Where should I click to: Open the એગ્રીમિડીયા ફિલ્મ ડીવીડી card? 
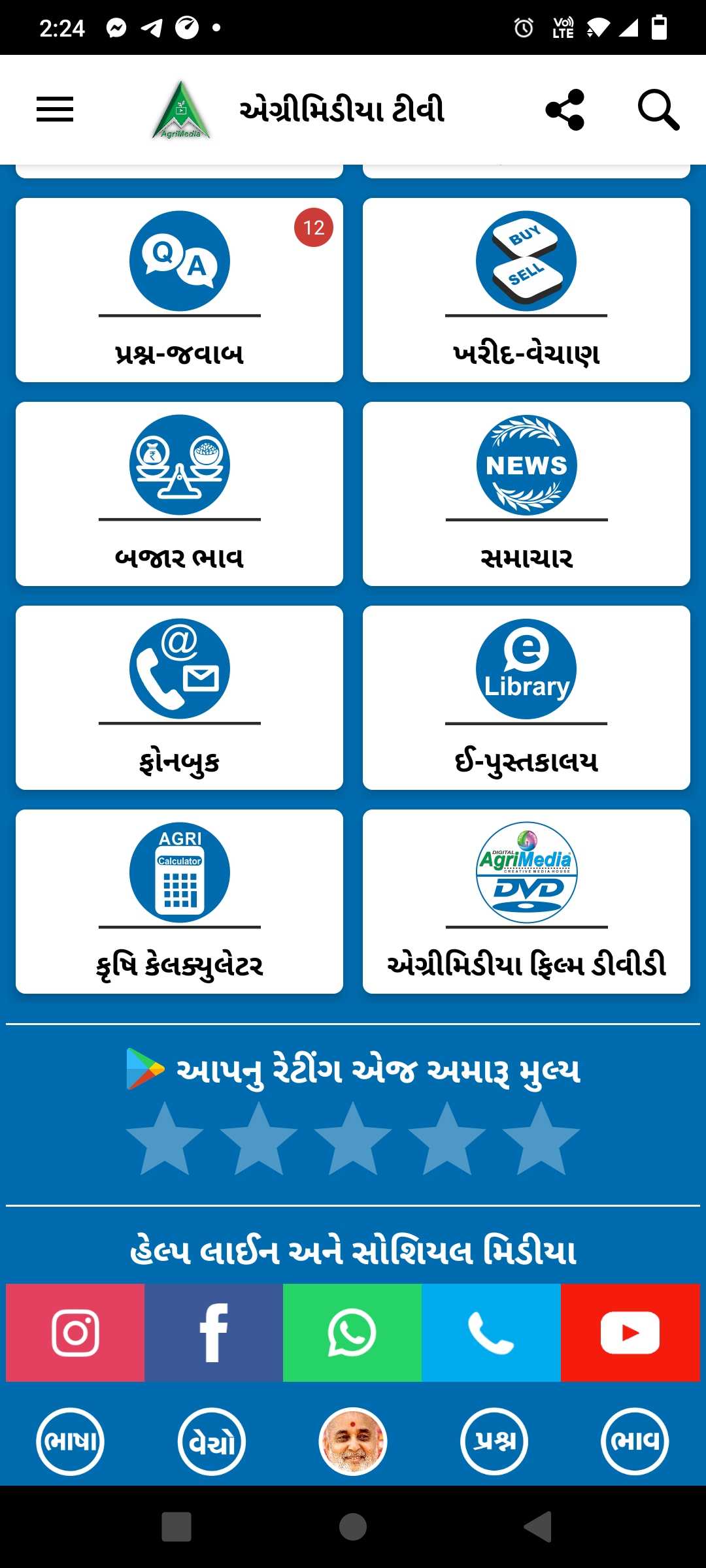point(526,902)
